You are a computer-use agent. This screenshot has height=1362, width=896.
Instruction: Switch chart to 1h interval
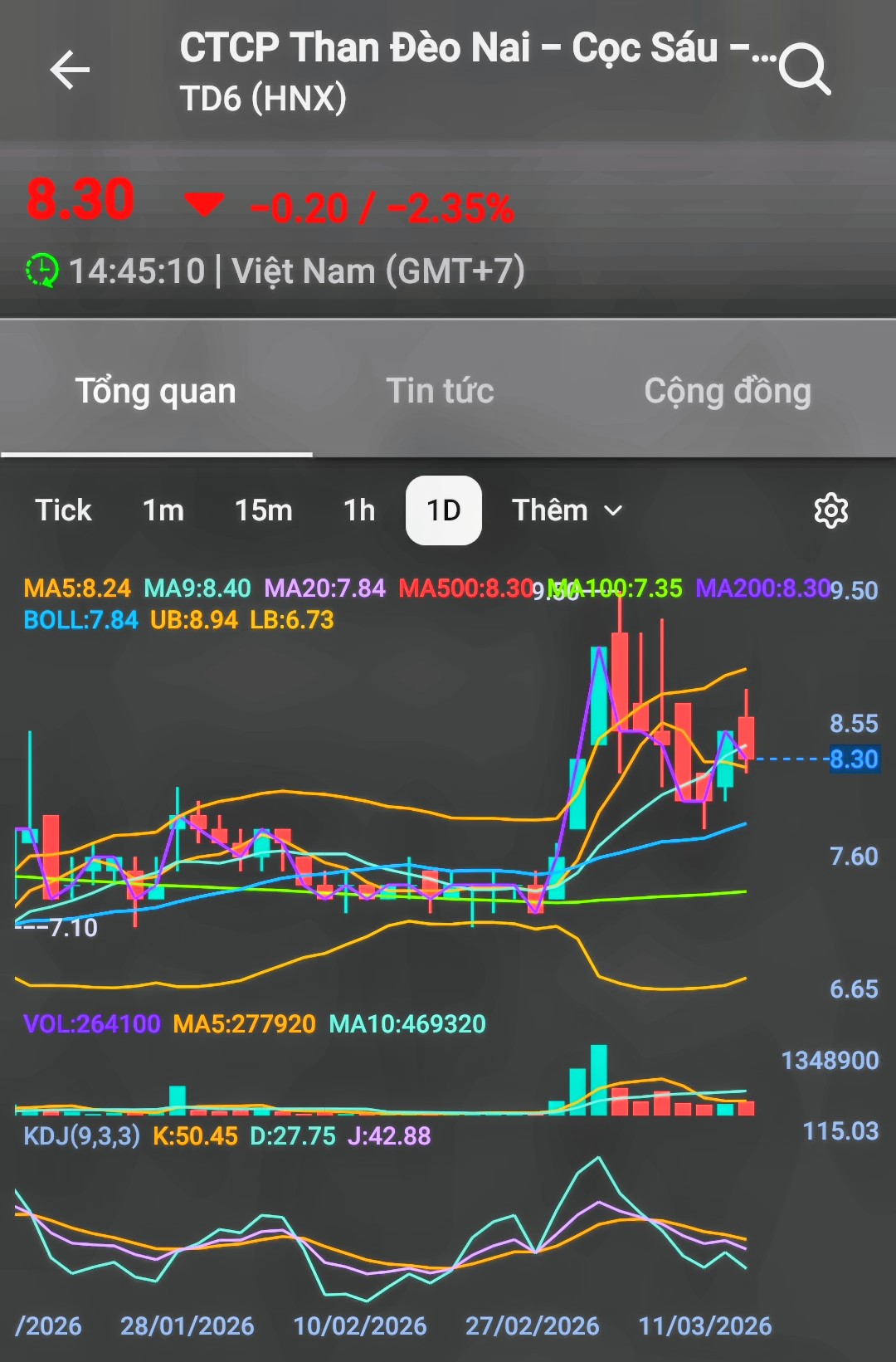click(x=359, y=510)
